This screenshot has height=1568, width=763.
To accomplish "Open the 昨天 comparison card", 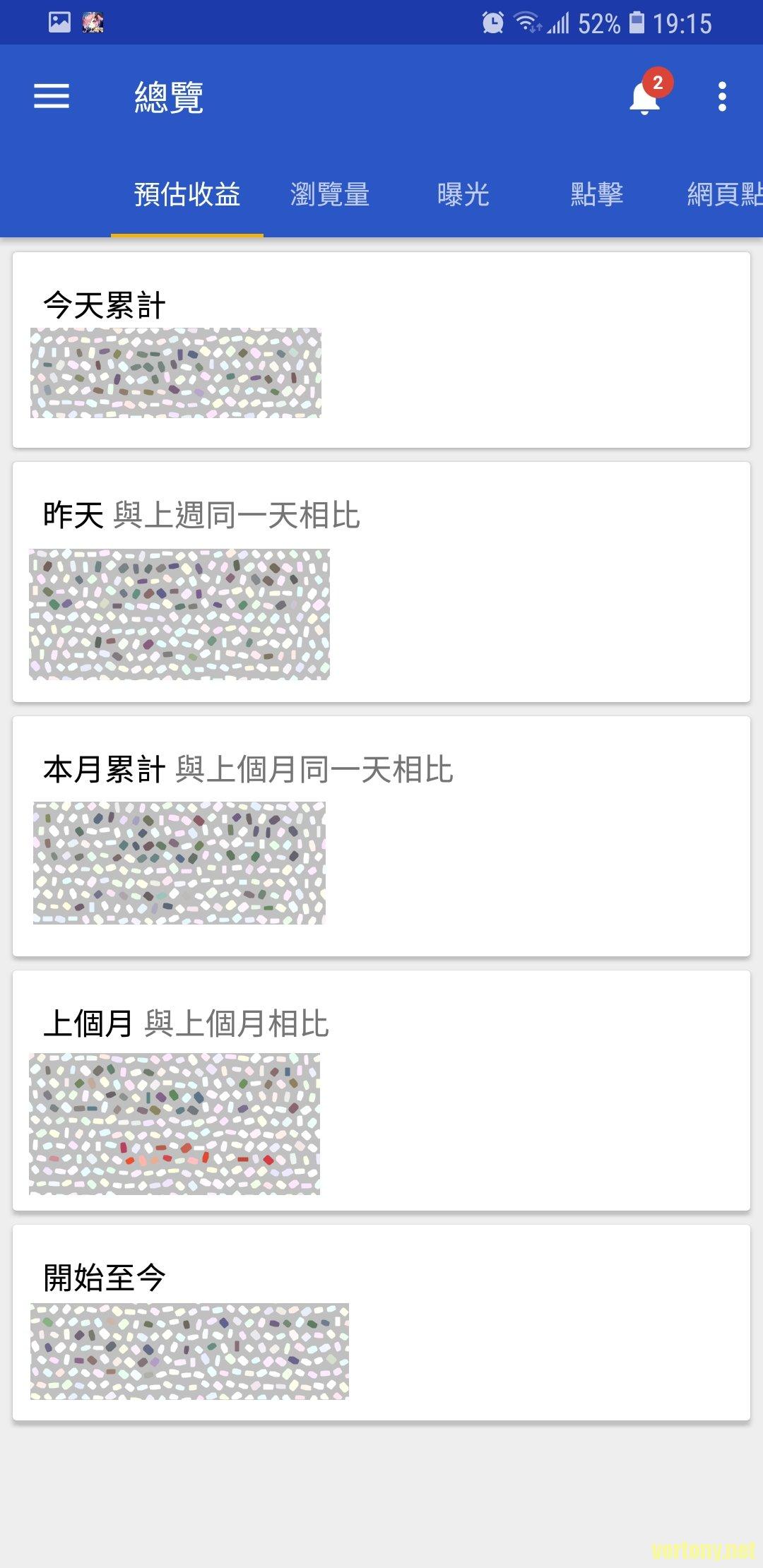I will coord(381,582).
